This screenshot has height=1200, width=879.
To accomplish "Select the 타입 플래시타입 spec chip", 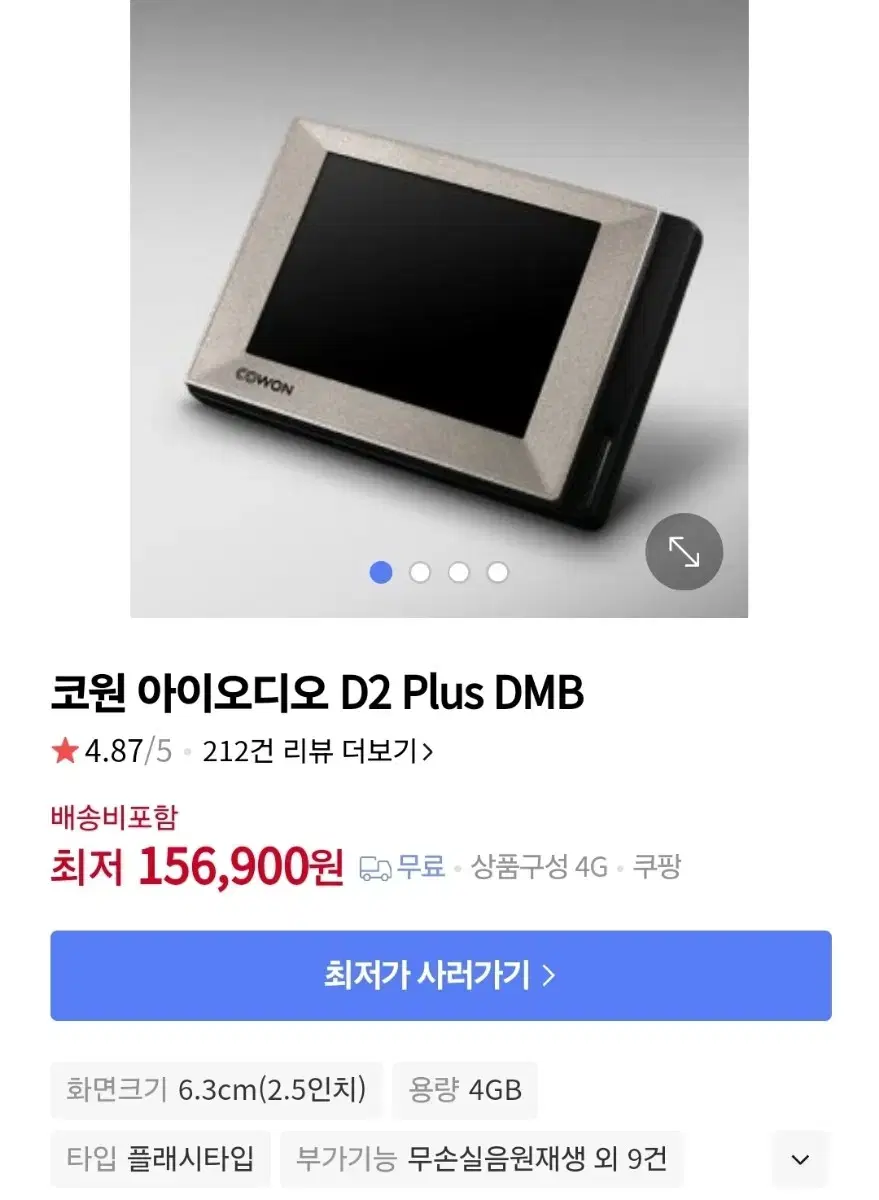I will tap(159, 1159).
